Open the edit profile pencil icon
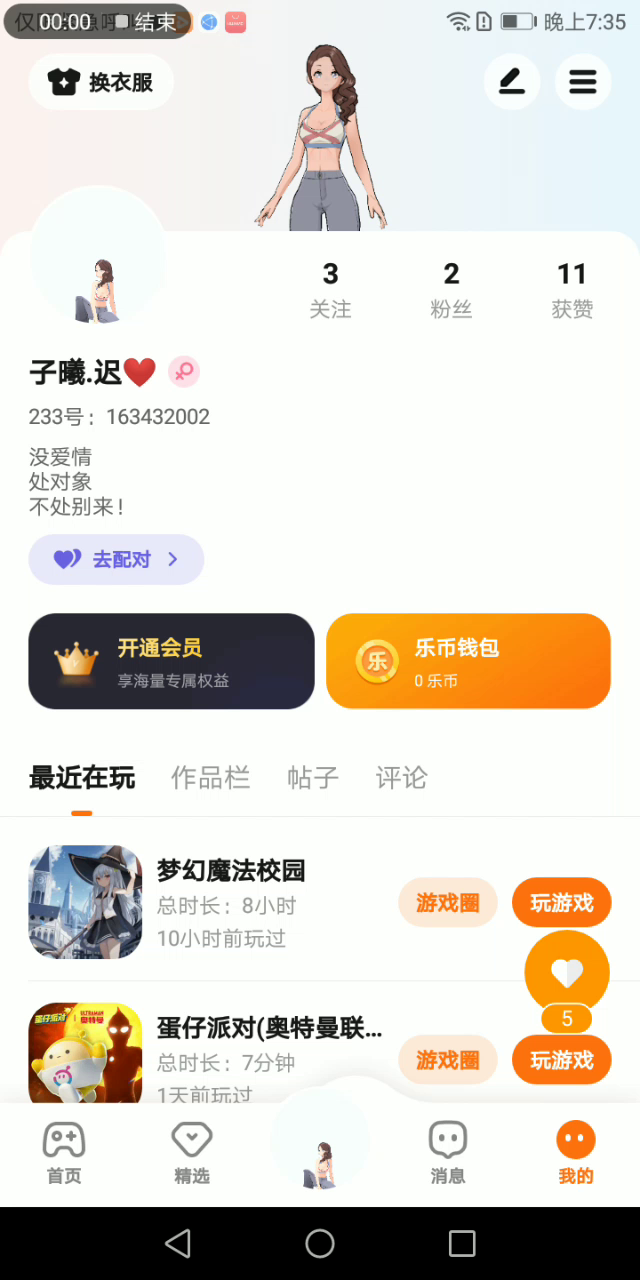Viewport: 640px width, 1280px height. coord(512,82)
